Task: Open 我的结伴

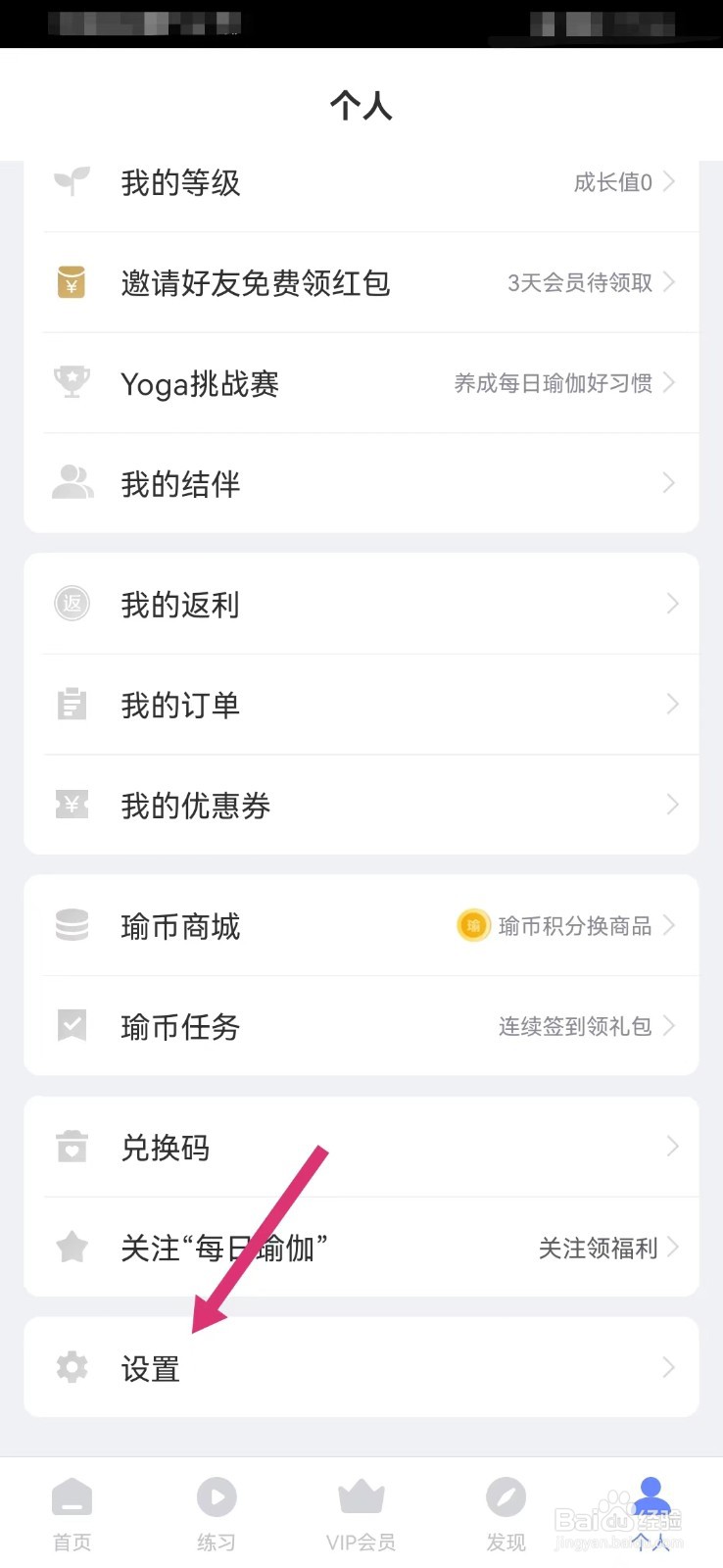Action: click(361, 483)
